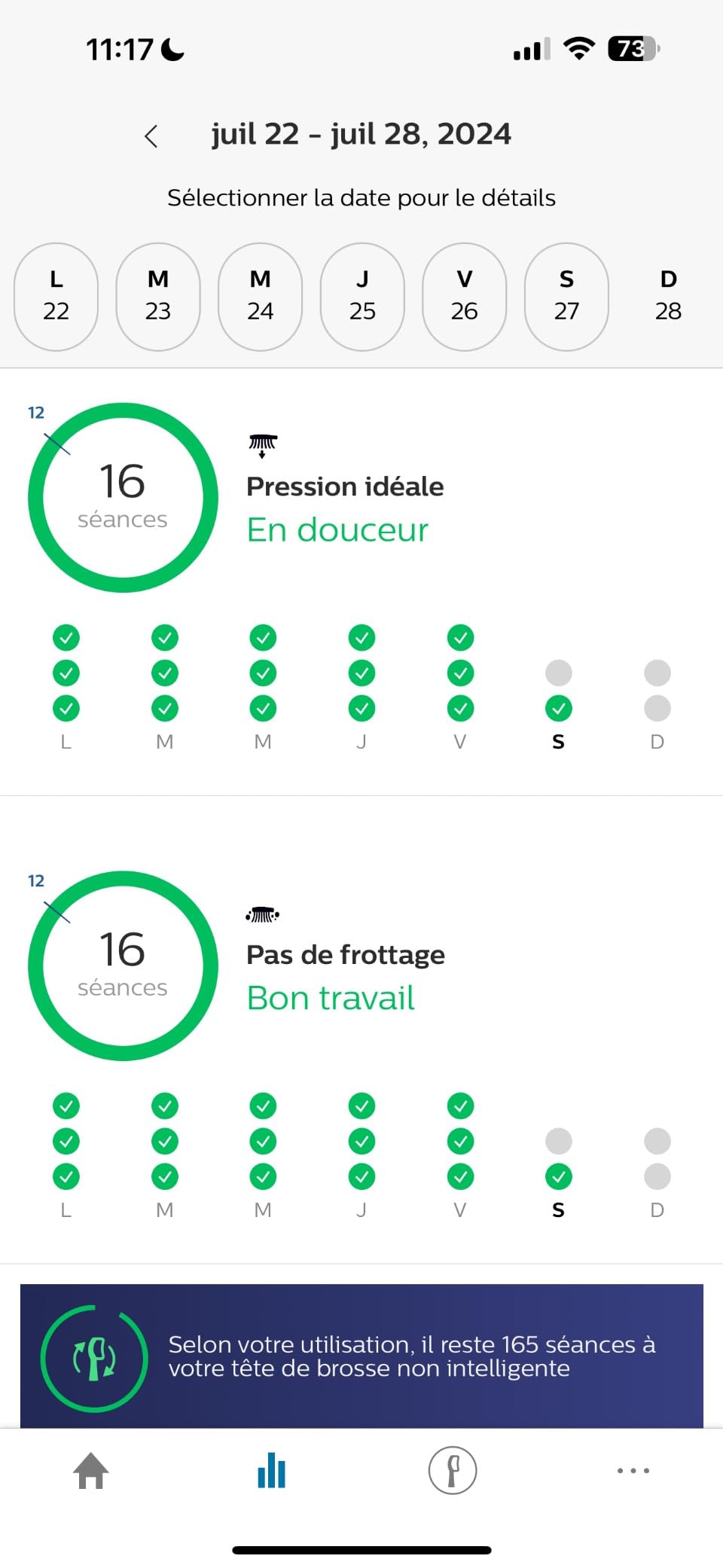Select Friday 26 date chip
The height and width of the screenshot is (1568, 723).
[x=465, y=297]
